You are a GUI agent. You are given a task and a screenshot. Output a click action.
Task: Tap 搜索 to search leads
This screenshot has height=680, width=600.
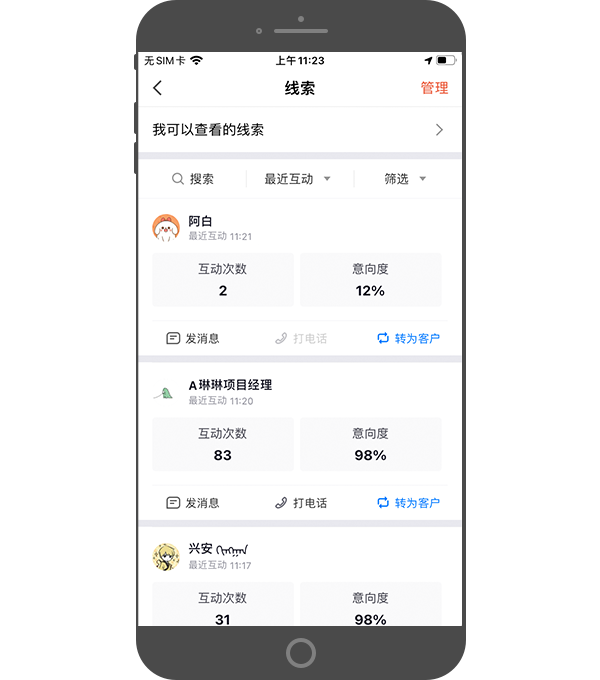192,179
